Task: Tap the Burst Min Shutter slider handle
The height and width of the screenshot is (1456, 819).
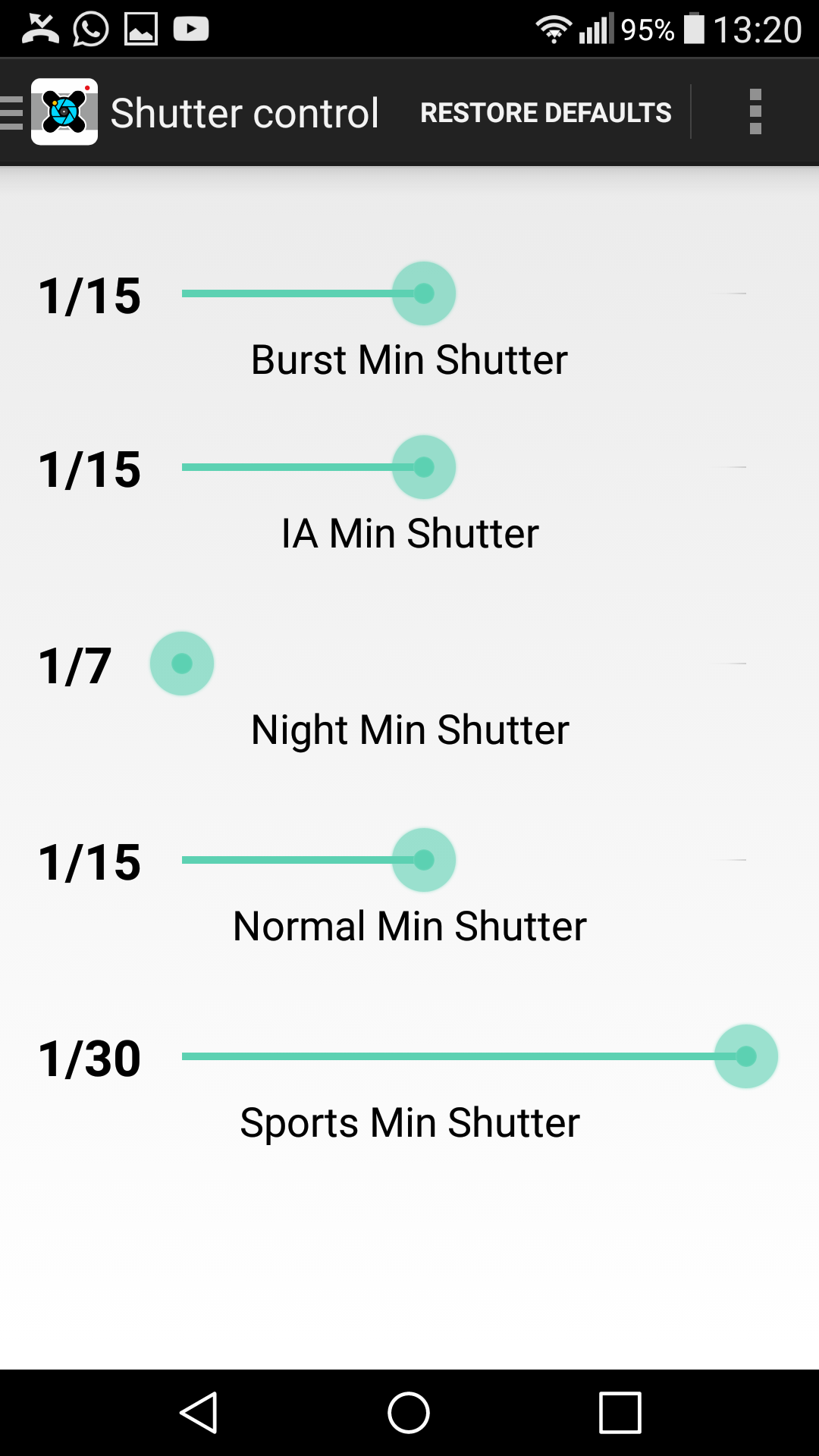Action: coord(424,293)
